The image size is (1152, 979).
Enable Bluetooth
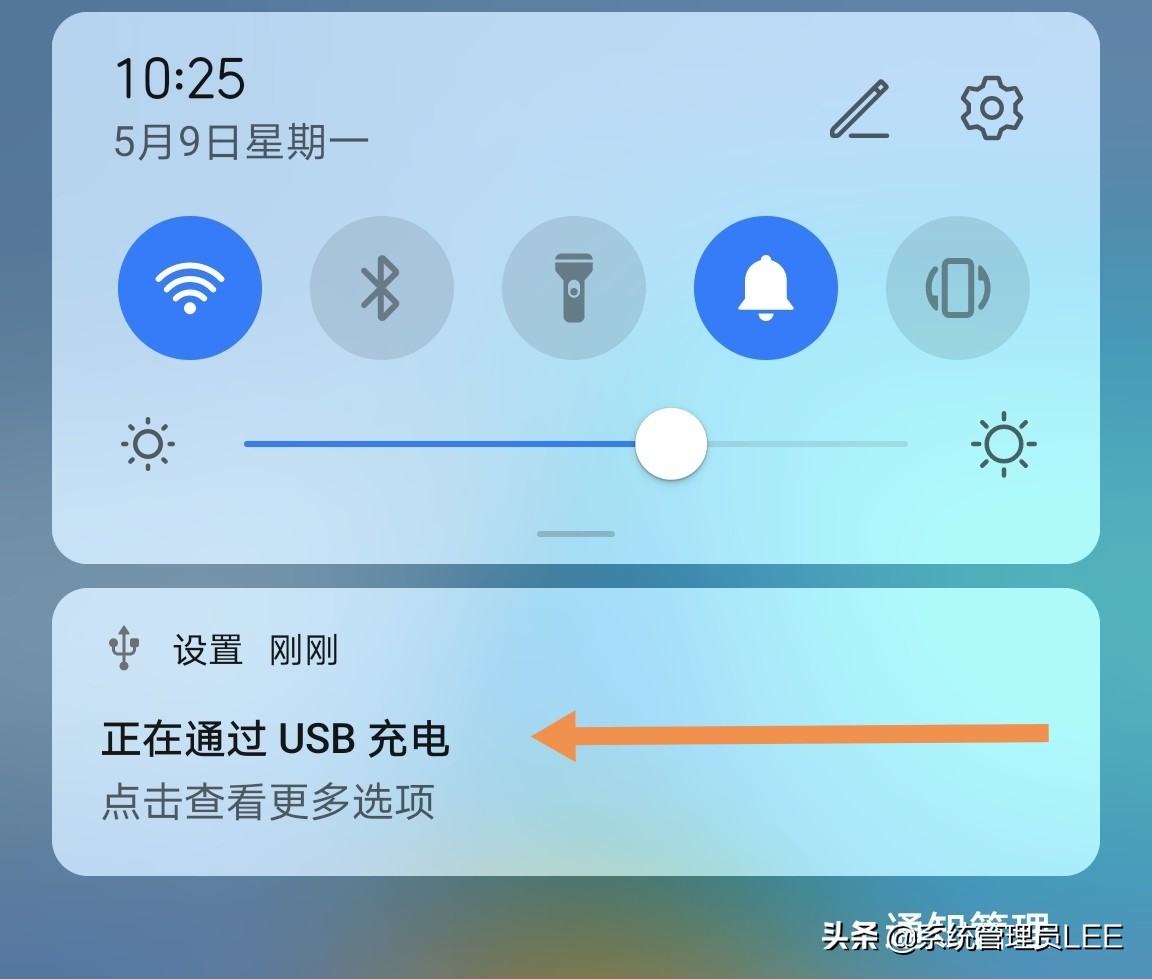(381, 287)
